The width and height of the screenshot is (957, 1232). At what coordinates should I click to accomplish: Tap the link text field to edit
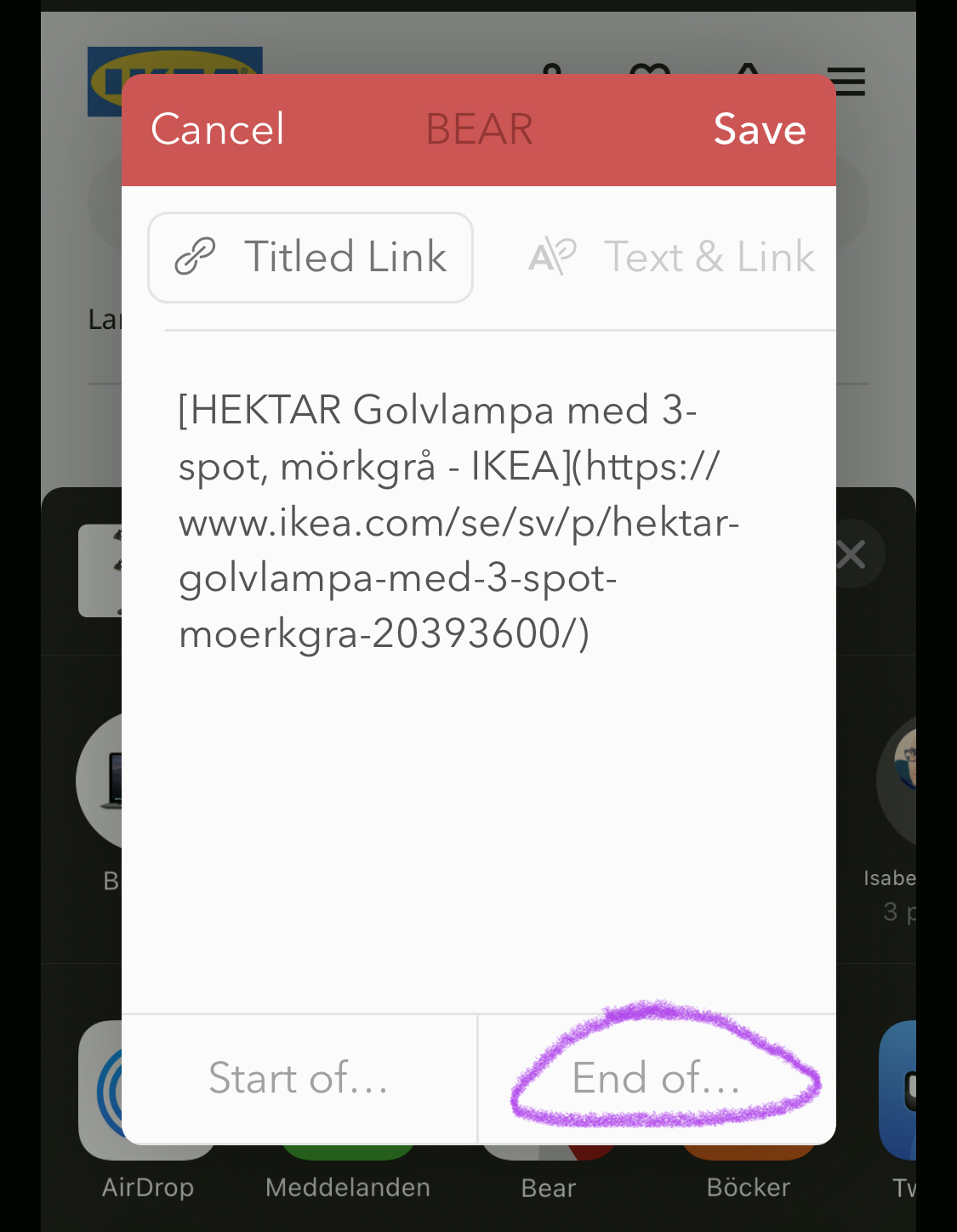[x=459, y=520]
